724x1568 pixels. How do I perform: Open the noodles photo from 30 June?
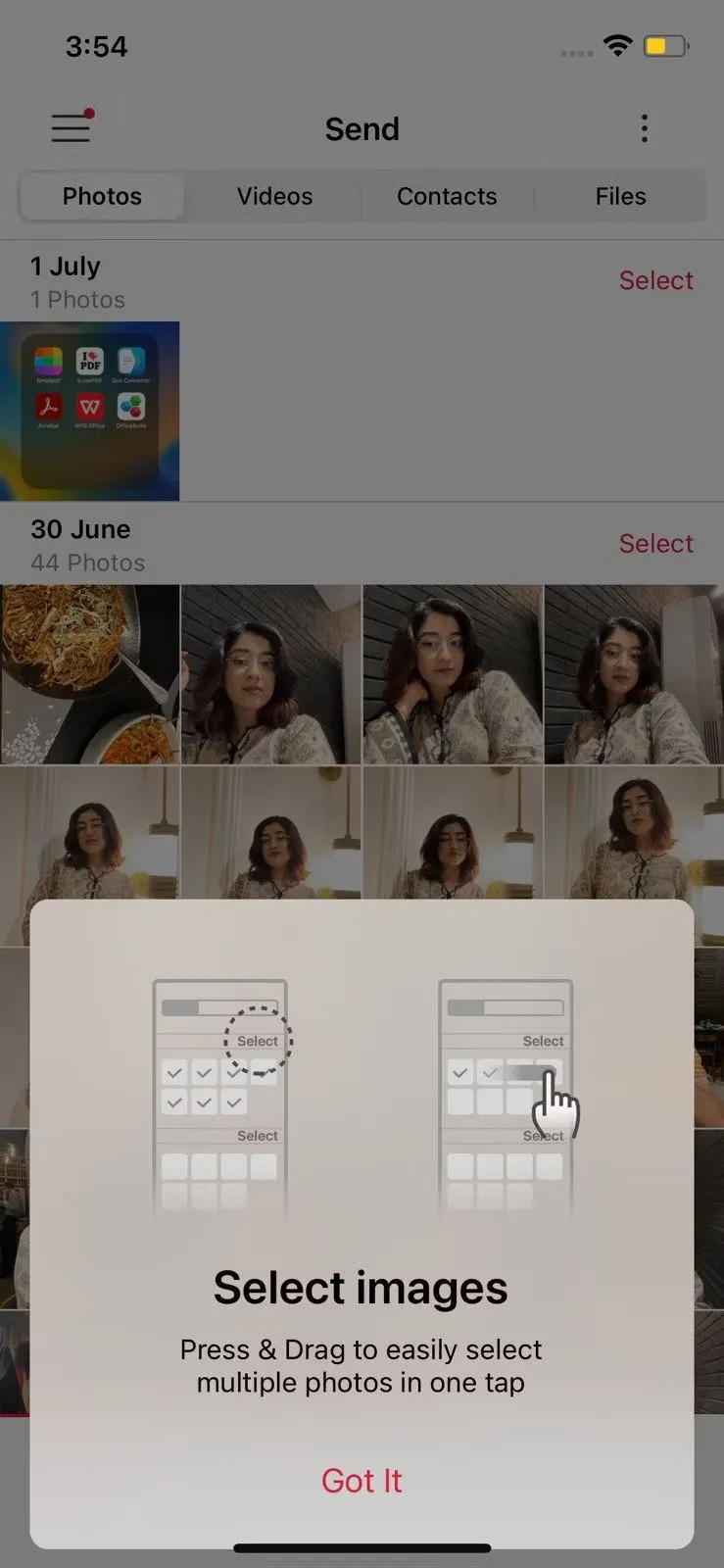point(90,674)
